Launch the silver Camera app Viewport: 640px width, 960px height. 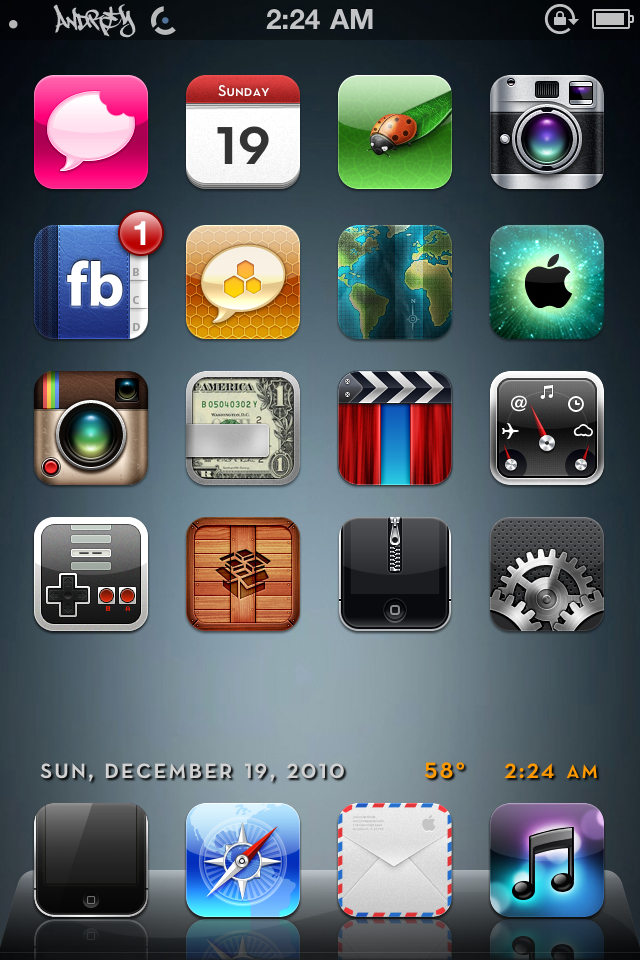(547, 132)
